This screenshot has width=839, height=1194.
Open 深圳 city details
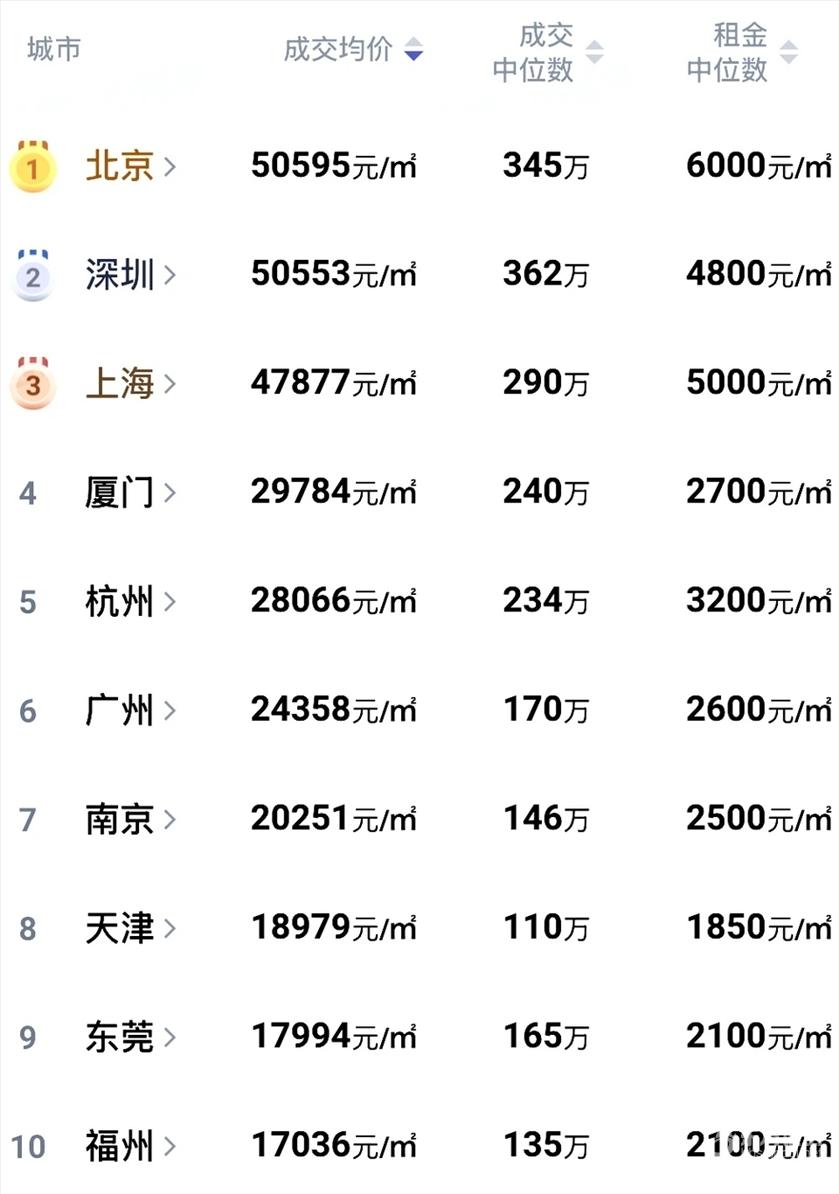click(130, 275)
